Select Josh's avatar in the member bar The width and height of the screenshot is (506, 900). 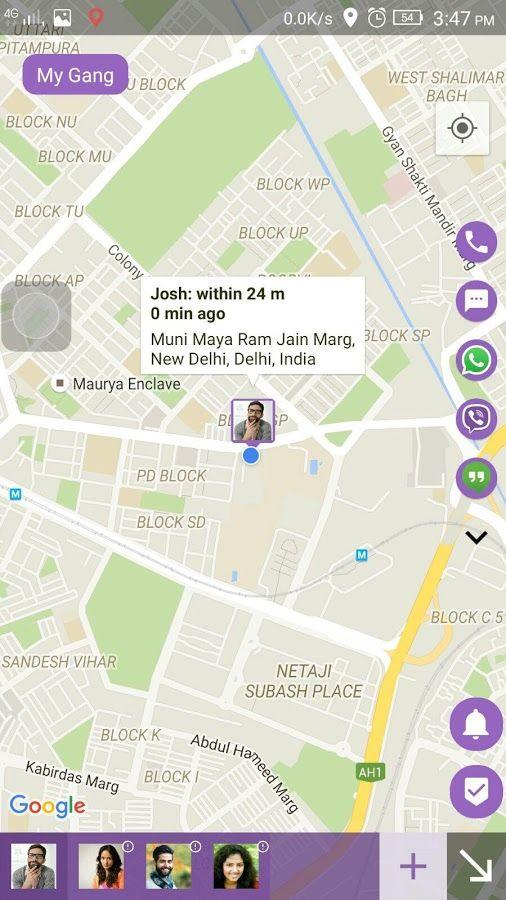tap(34, 866)
